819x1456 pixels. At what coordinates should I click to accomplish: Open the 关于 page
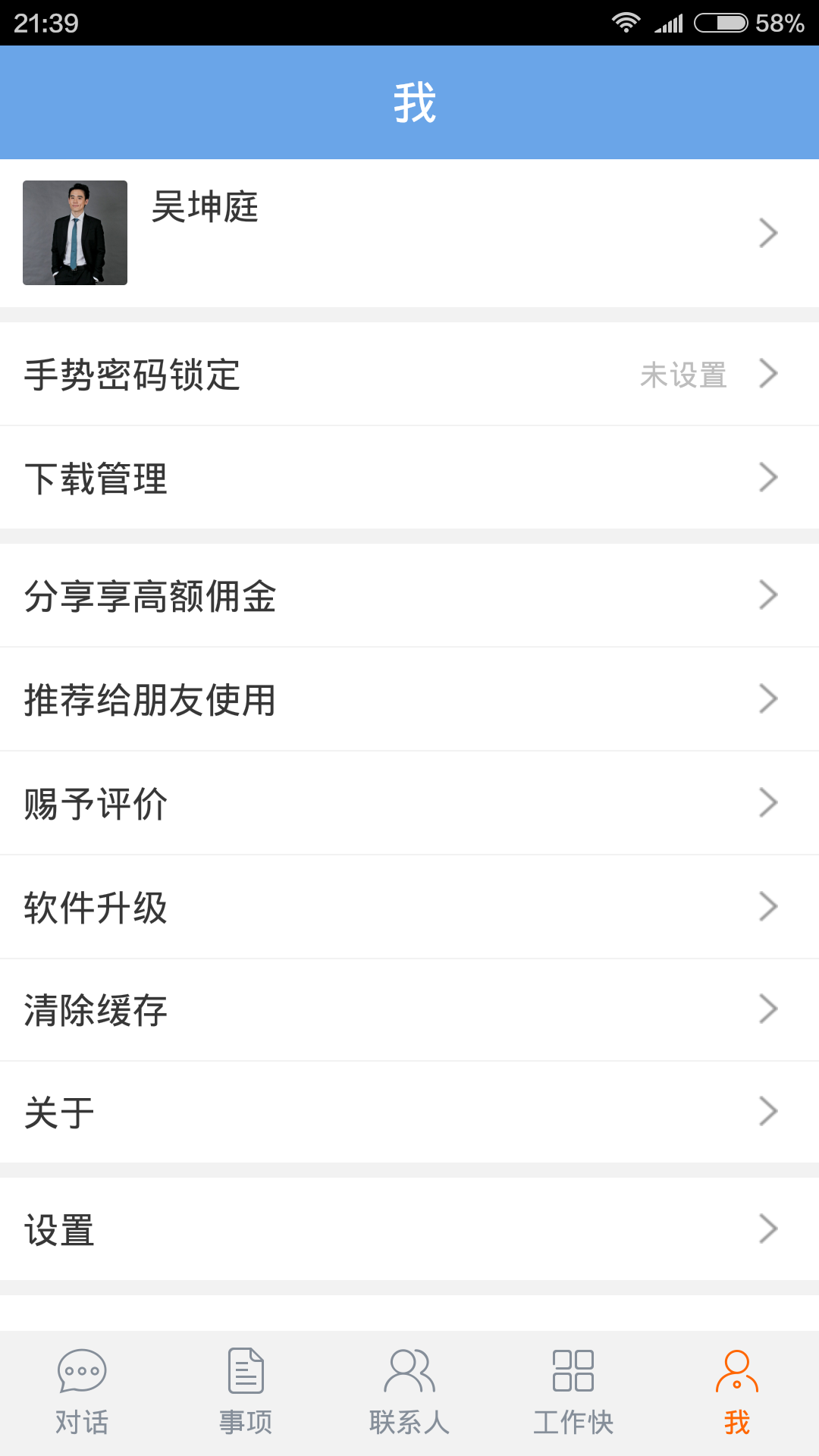tap(409, 1112)
